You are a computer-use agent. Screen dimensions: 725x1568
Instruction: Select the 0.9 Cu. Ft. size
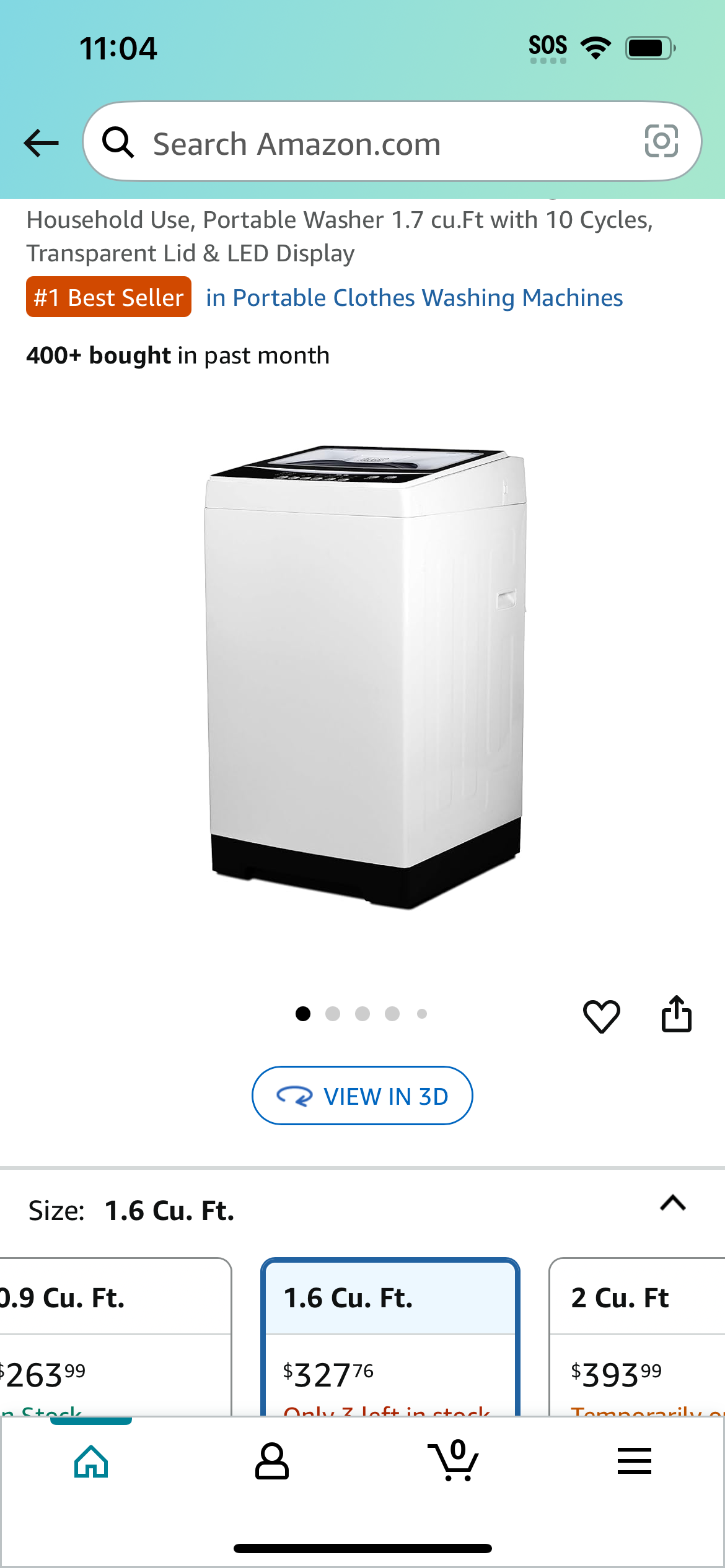coord(115,1336)
